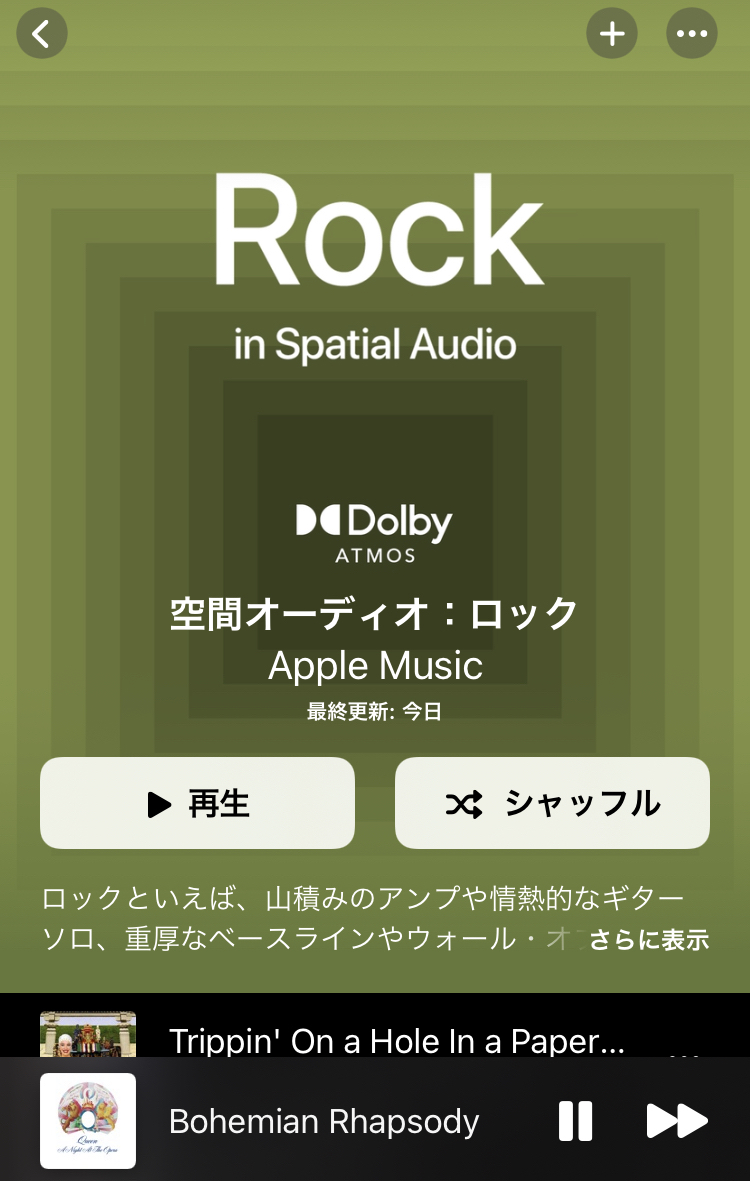Viewport: 750px width, 1181px height.
Task: Expand the description with さらに表示
Action: coord(649,940)
